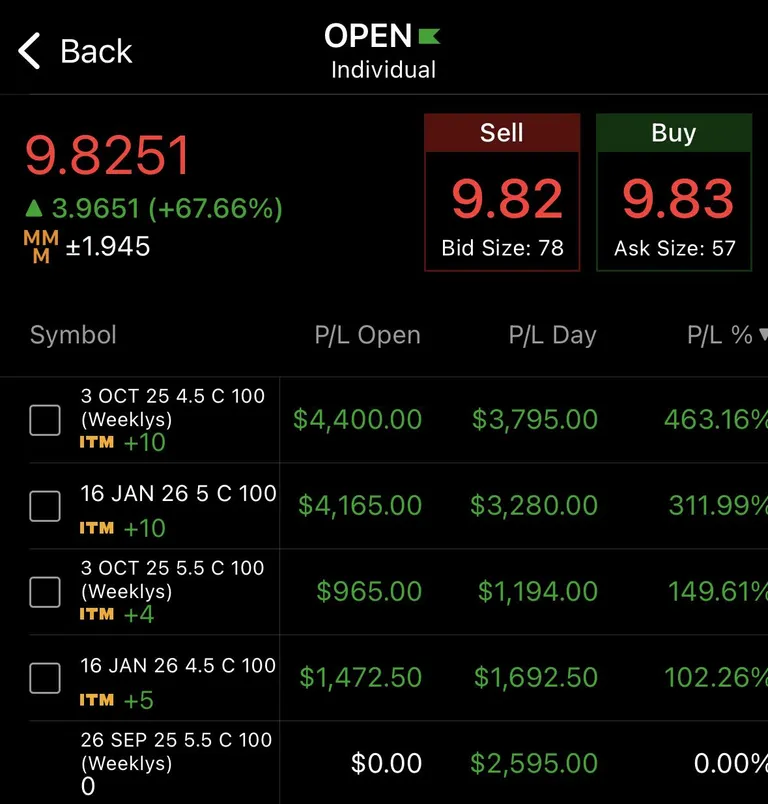Tick the checkbox for the 16 JAN 26 4.5 C position
Viewport: 768px width, 804px height.
coord(45,678)
